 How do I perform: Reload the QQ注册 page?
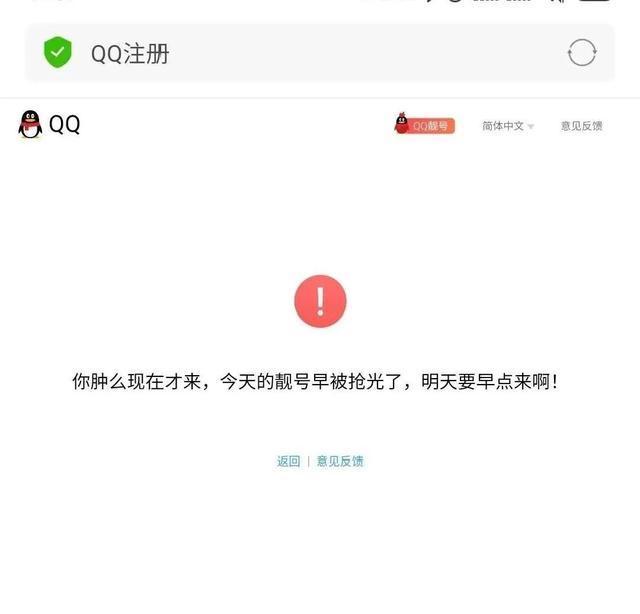pyautogui.click(x=581, y=53)
